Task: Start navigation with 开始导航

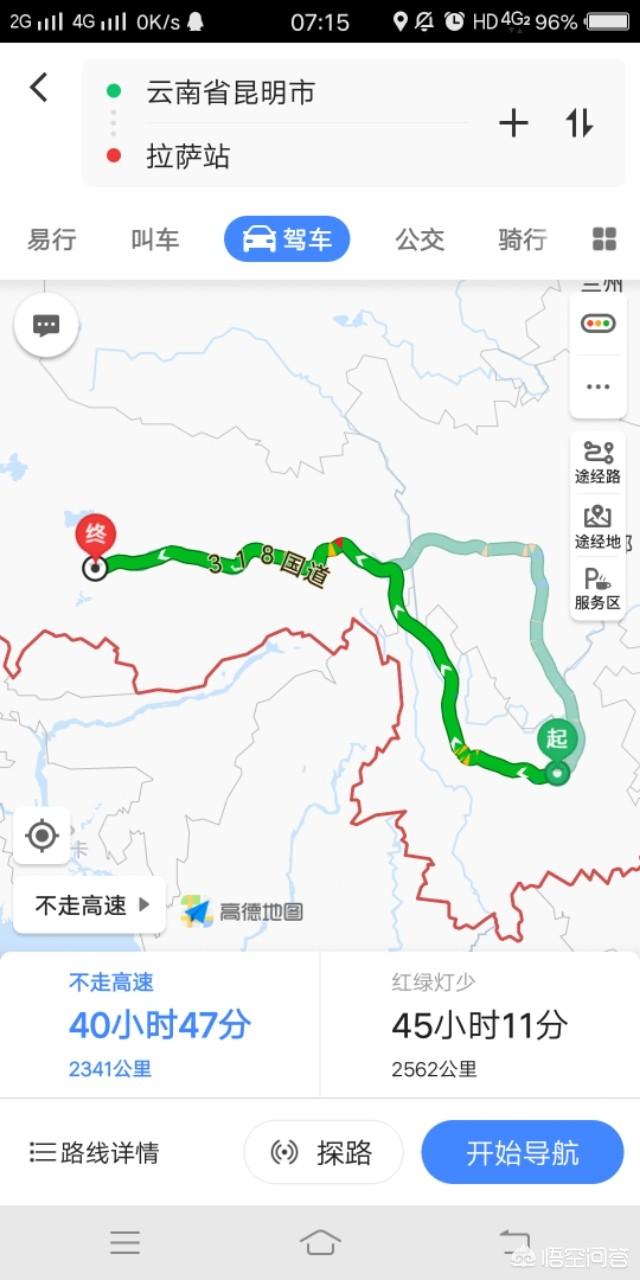Action: 522,1152
